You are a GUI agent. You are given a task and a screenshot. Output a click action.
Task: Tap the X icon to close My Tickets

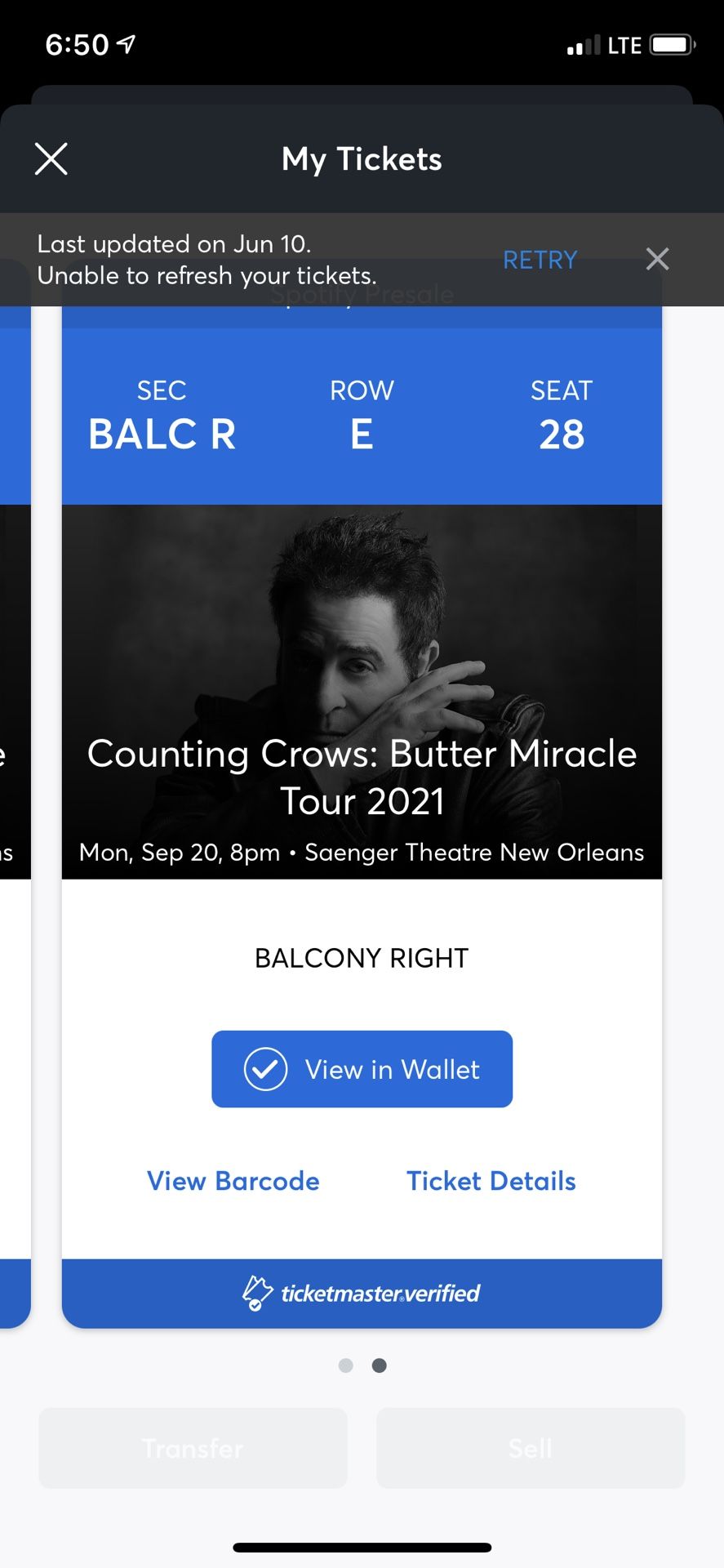pyautogui.click(x=51, y=158)
